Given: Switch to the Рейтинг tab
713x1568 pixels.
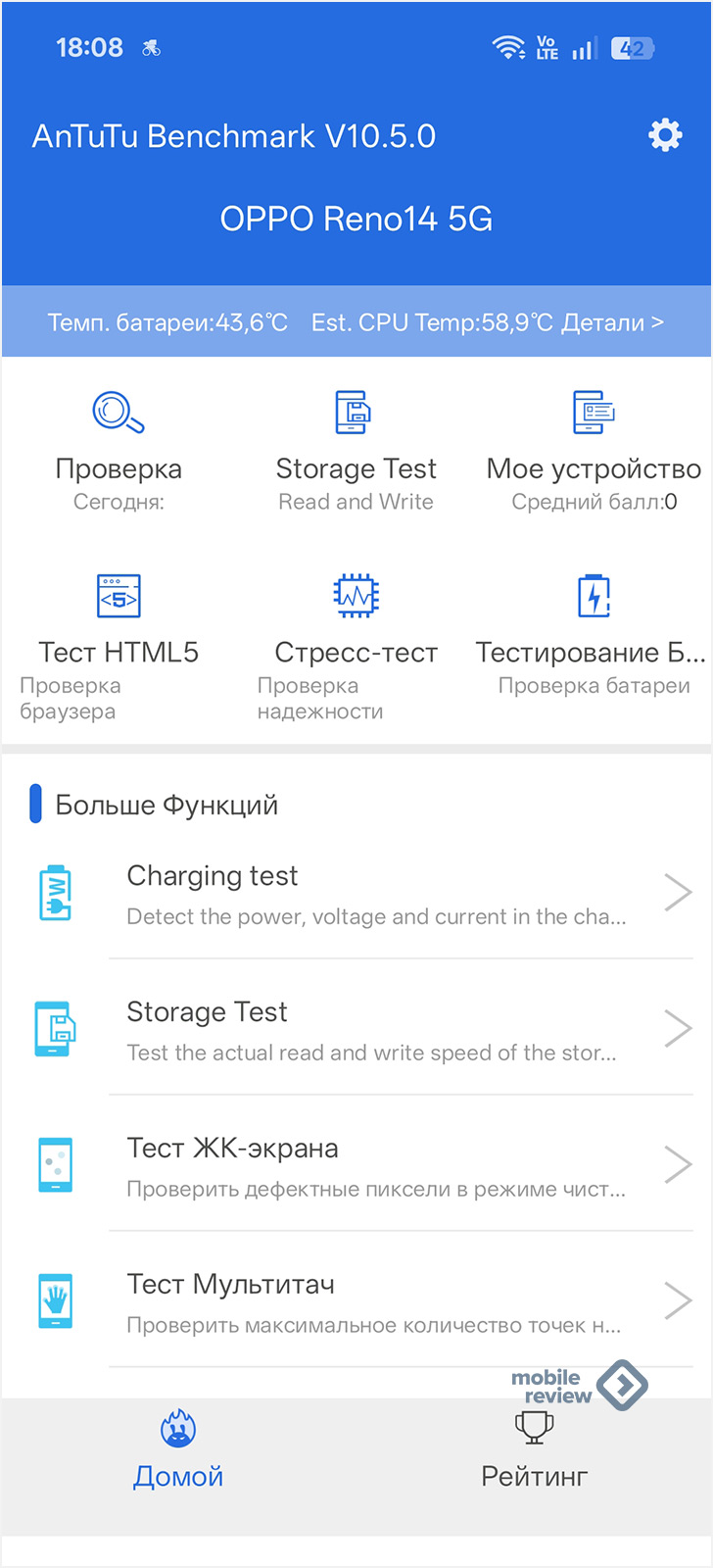Looking at the screenshot, I should click(x=535, y=1450).
